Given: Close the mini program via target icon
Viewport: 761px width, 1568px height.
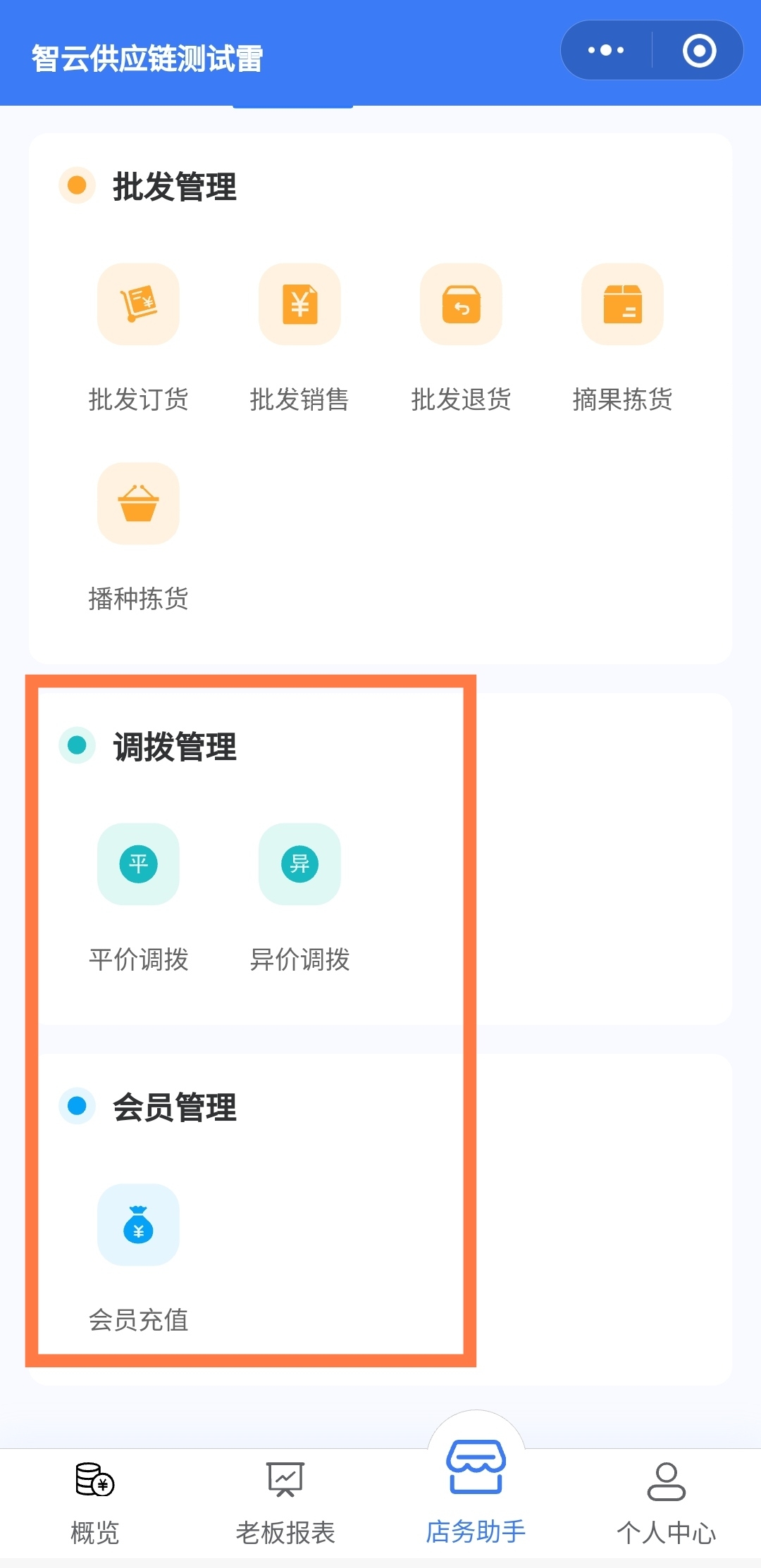Looking at the screenshot, I should pyautogui.click(x=699, y=50).
